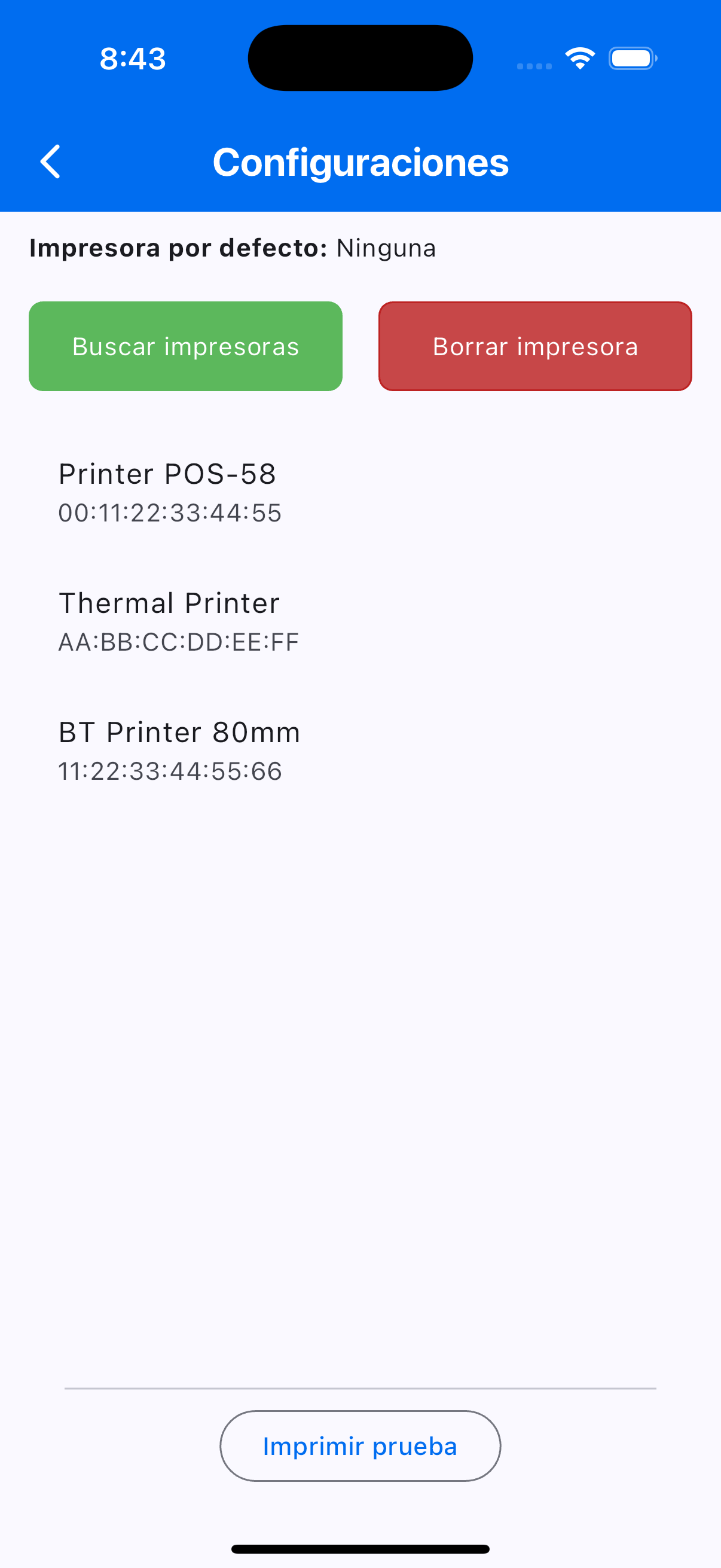Run a test with Imprimir prueba
The height and width of the screenshot is (1568, 721).
click(360, 1445)
